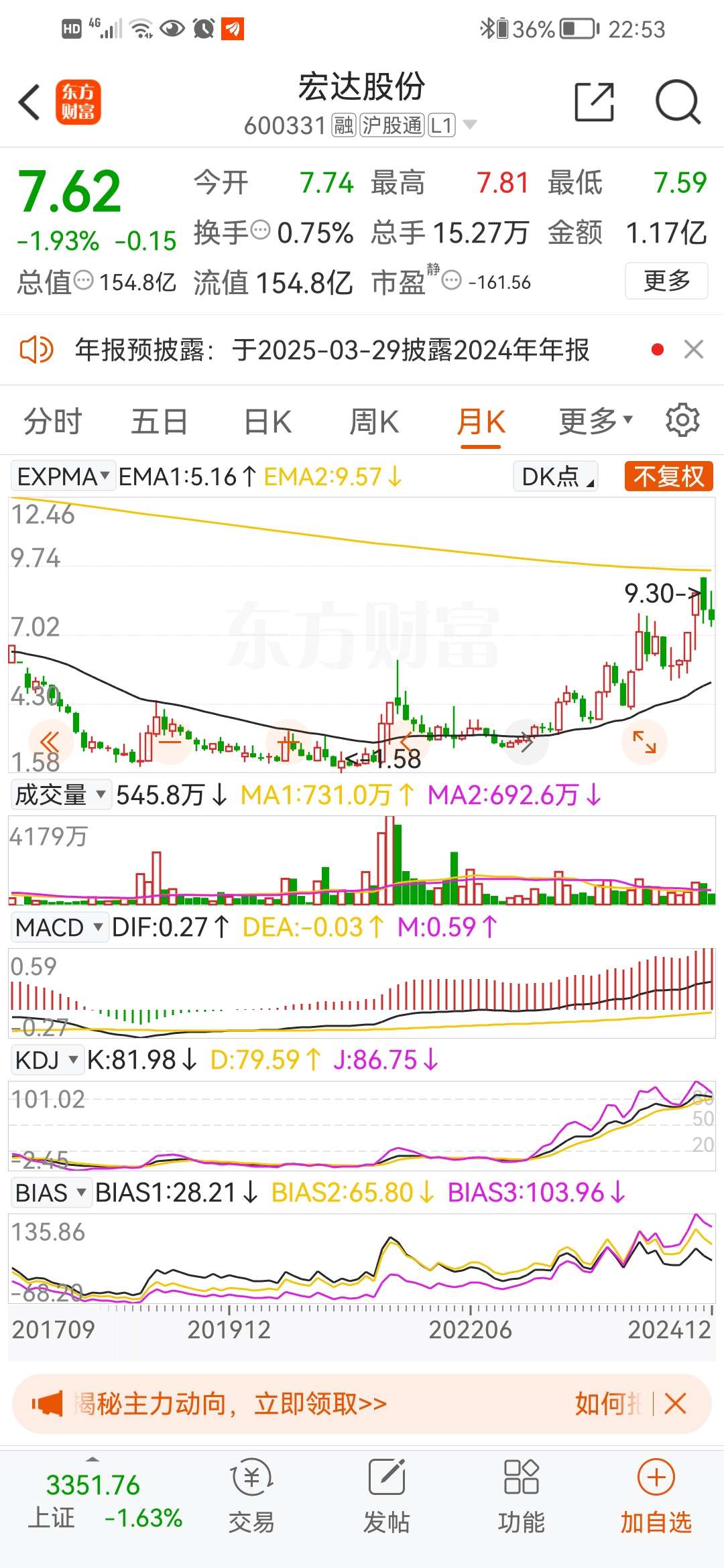
Task: Switch to the 五日 chart tab
Action: coord(159,422)
